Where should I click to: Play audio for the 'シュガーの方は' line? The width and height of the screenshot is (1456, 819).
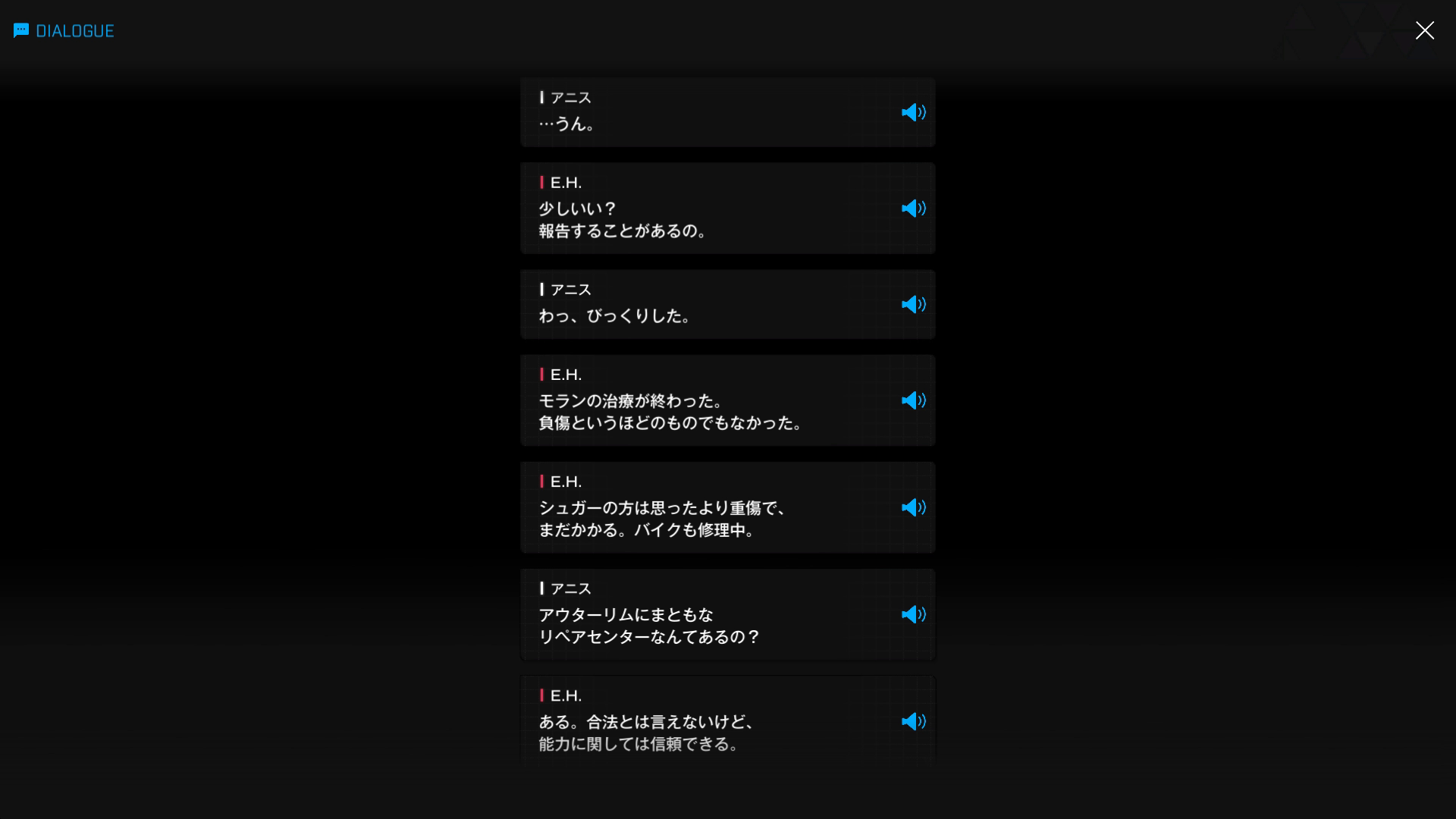(x=913, y=507)
